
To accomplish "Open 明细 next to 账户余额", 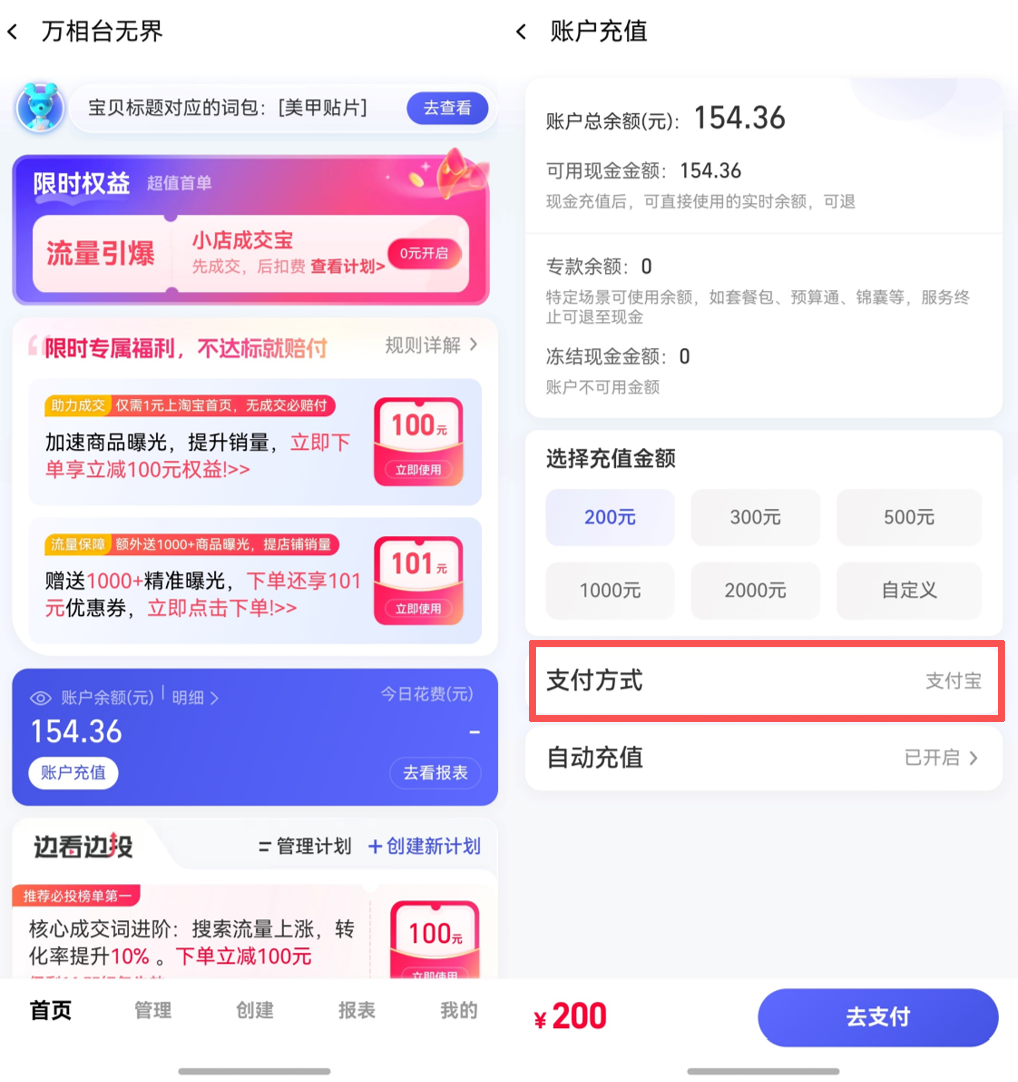I will pos(195,698).
